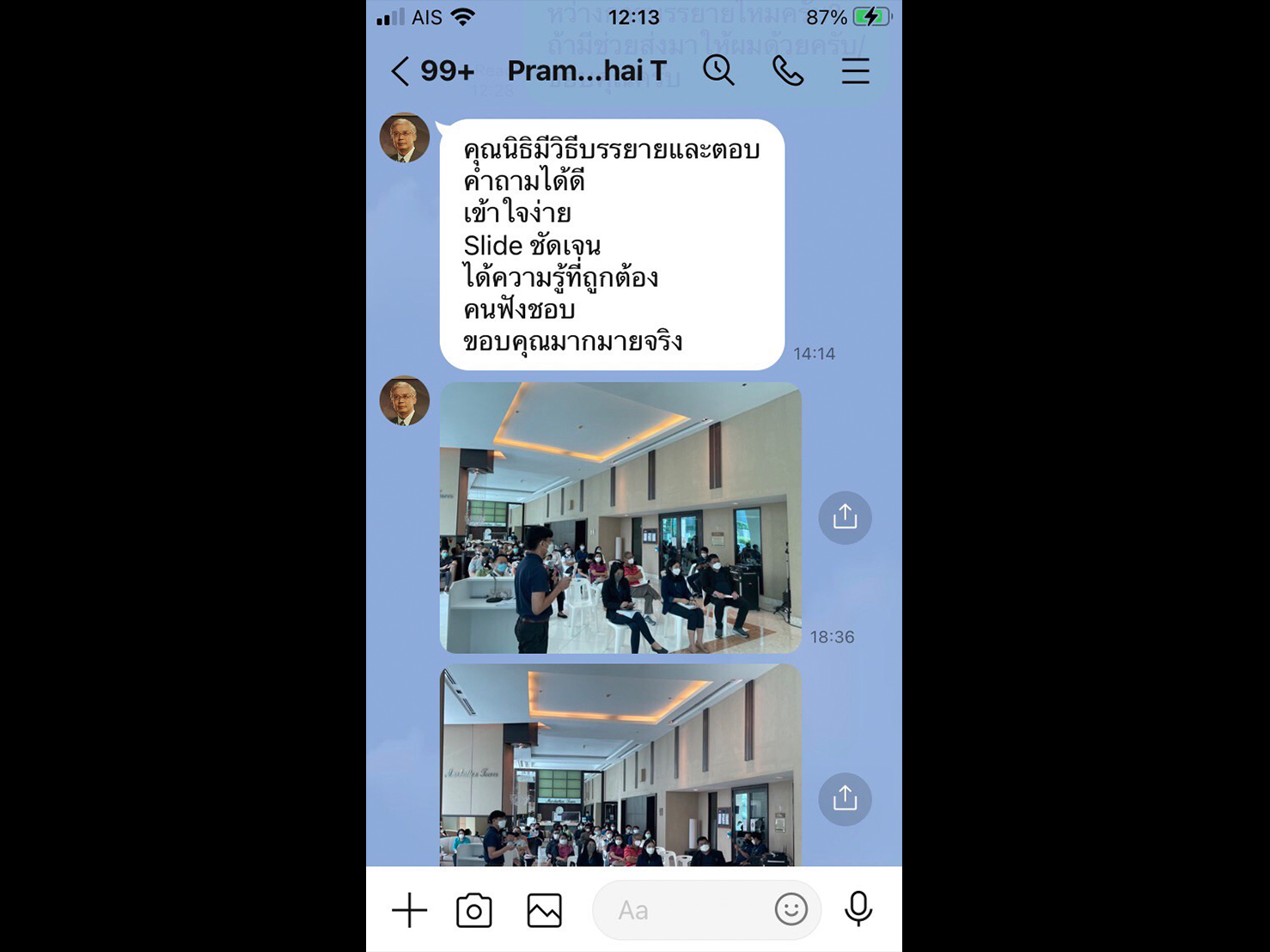Open sender's profile picture beside the text message
1270x952 pixels.
point(405,137)
